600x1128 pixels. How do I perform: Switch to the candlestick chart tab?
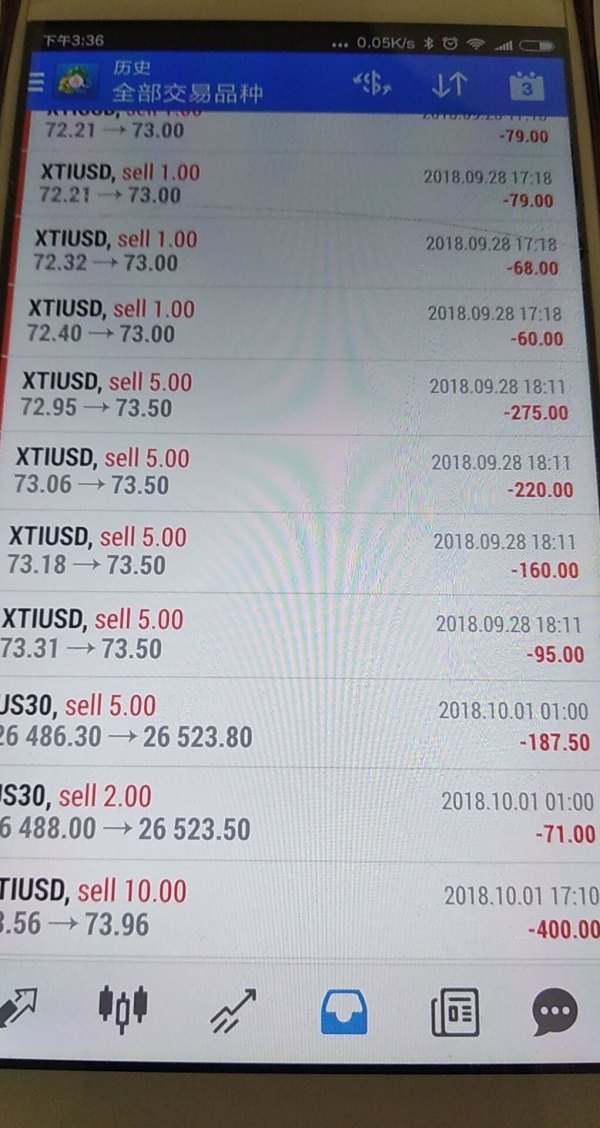click(124, 1008)
